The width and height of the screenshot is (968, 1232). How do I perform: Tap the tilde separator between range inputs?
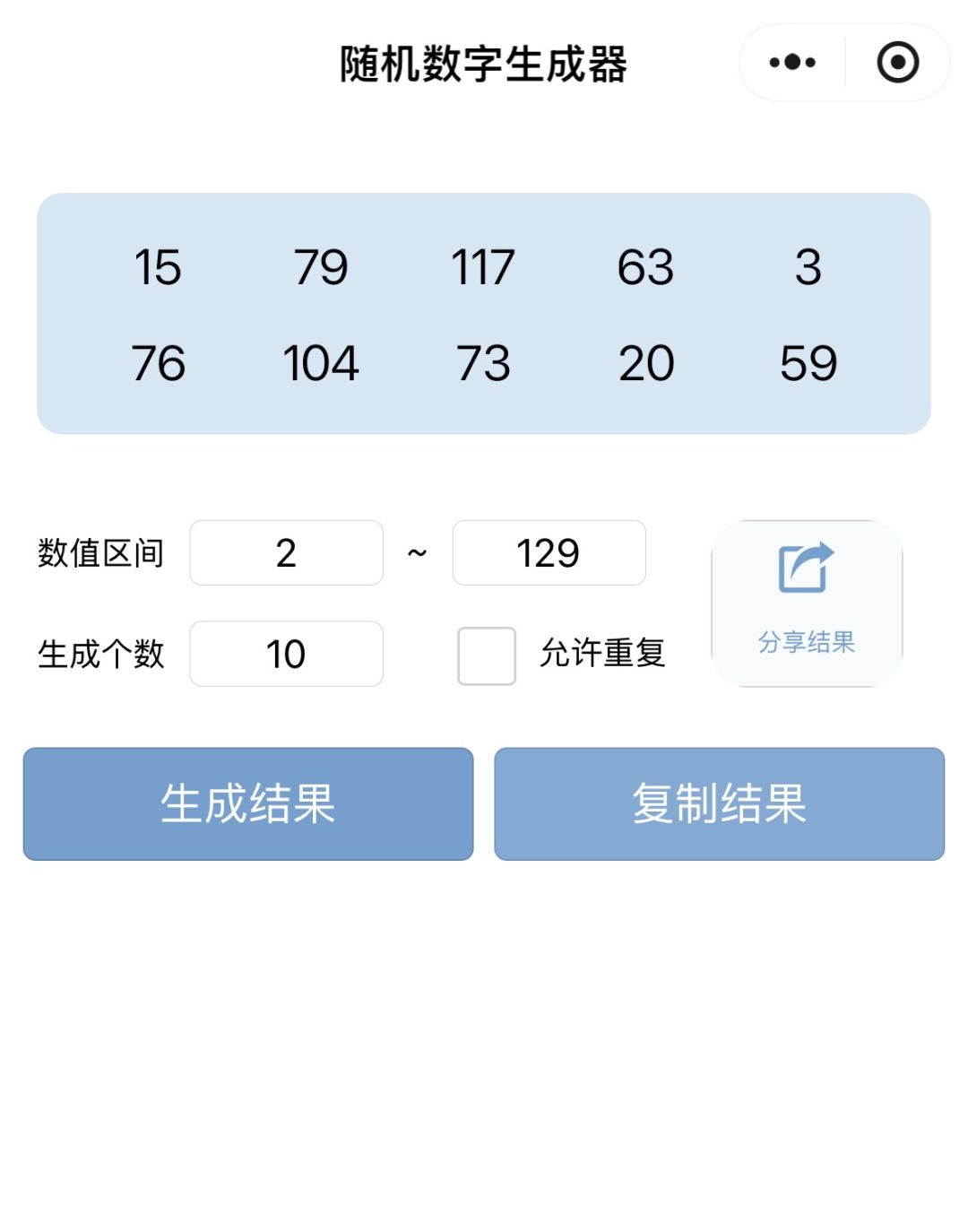point(418,553)
